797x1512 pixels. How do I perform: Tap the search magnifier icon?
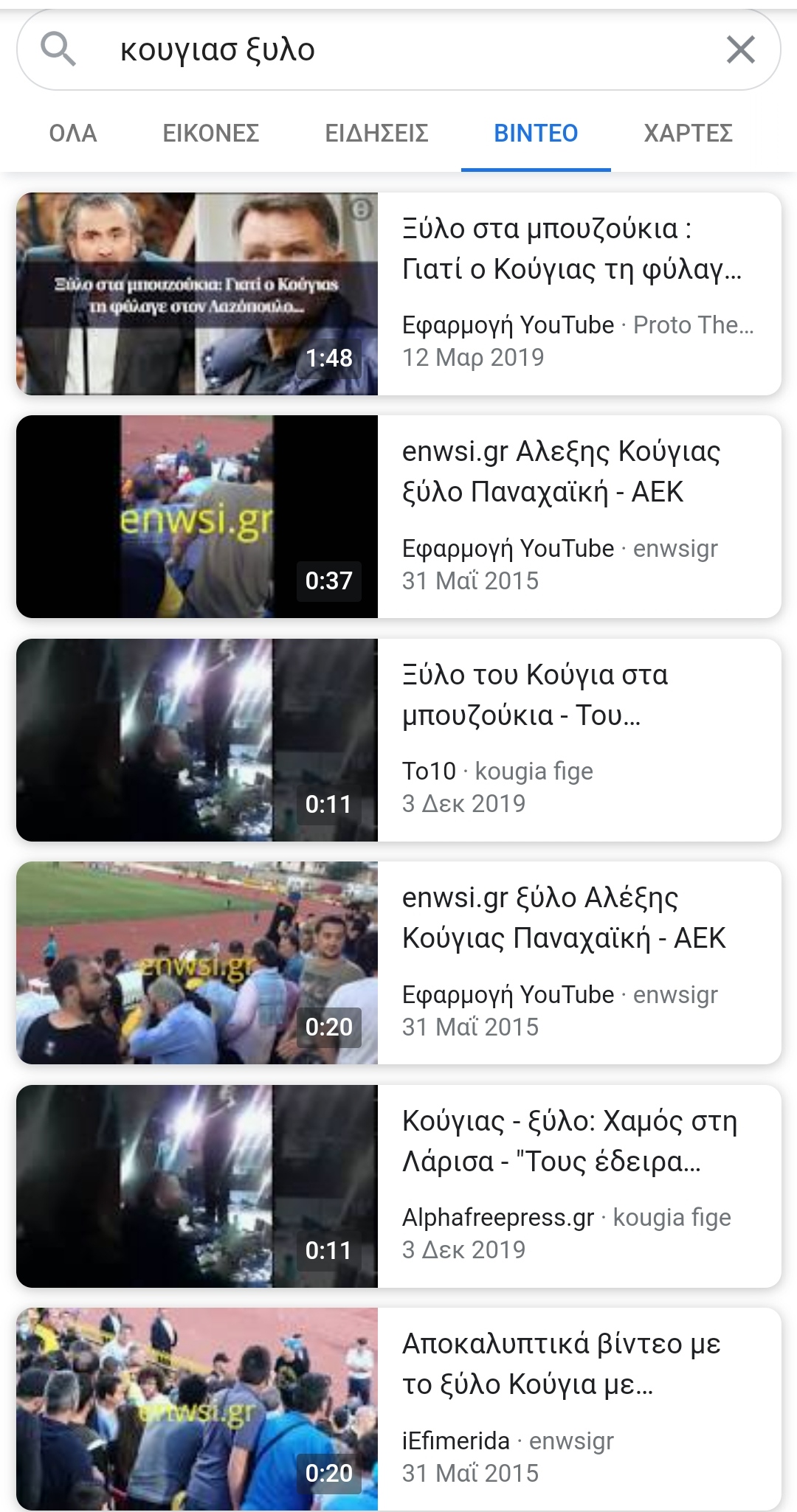click(58, 49)
